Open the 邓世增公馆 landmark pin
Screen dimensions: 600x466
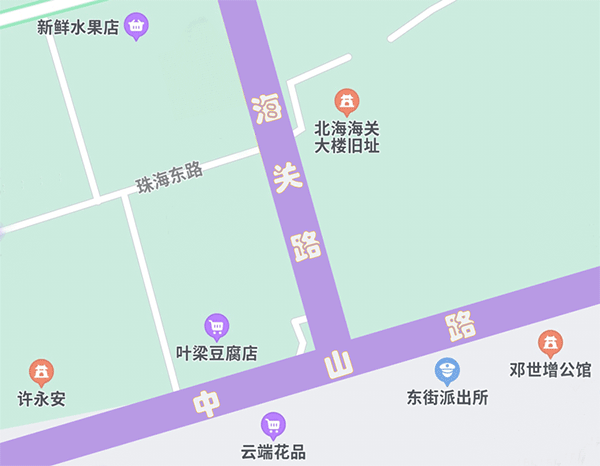point(549,344)
